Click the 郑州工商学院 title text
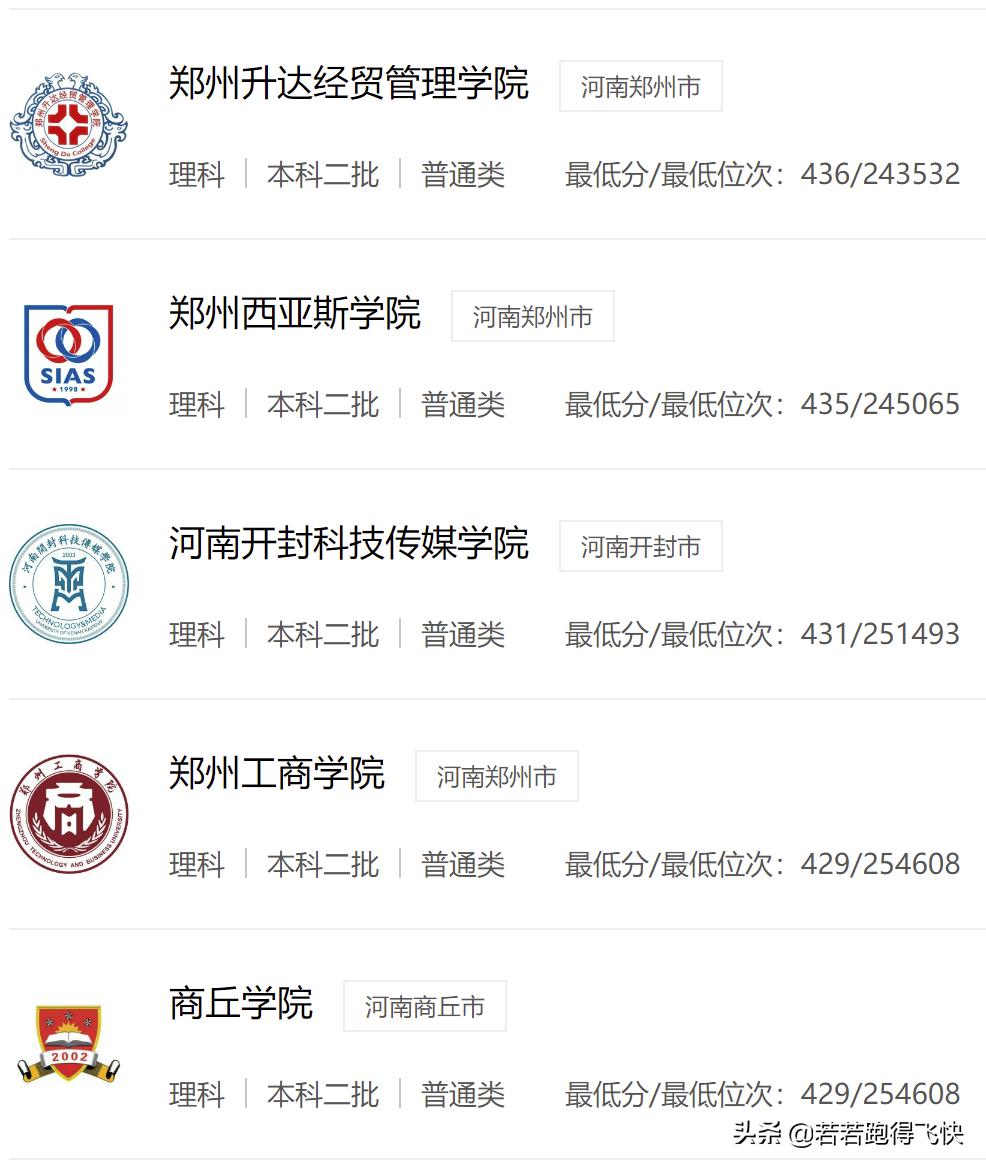986x1168 pixels. (x=277, y=777)
